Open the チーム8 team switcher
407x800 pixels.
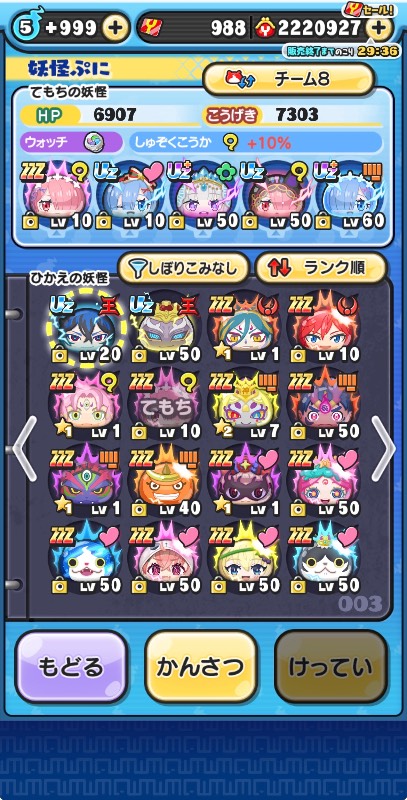click(289, 79)
